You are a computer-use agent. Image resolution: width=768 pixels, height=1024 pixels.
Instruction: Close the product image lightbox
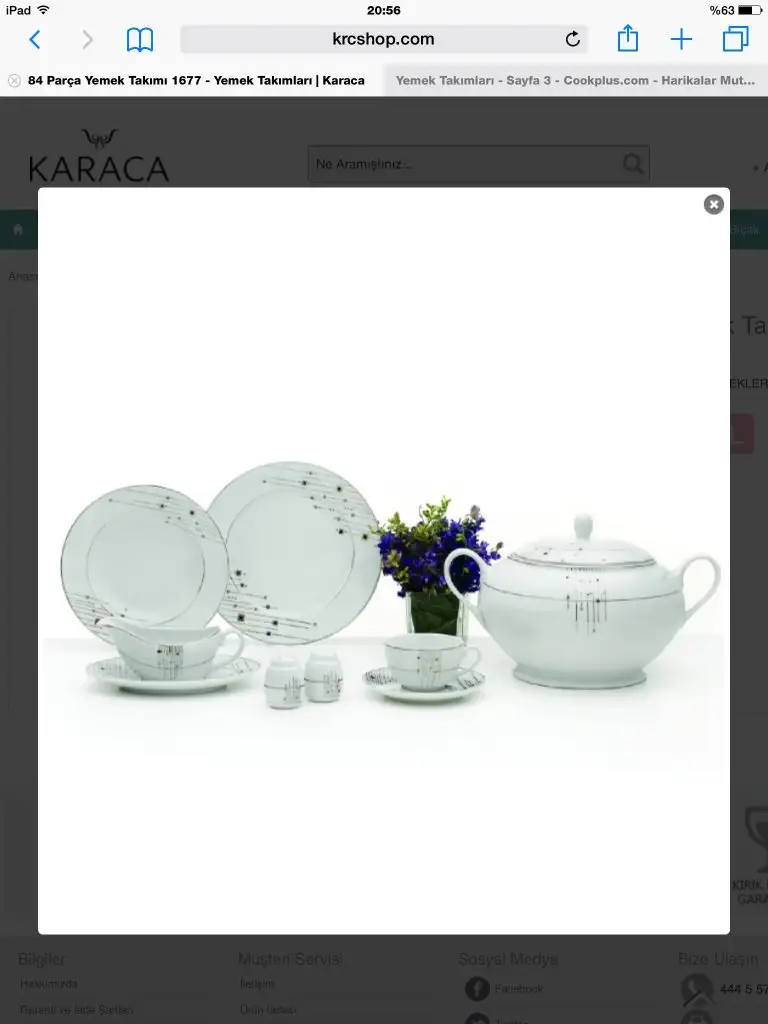(x=713, y=204)
